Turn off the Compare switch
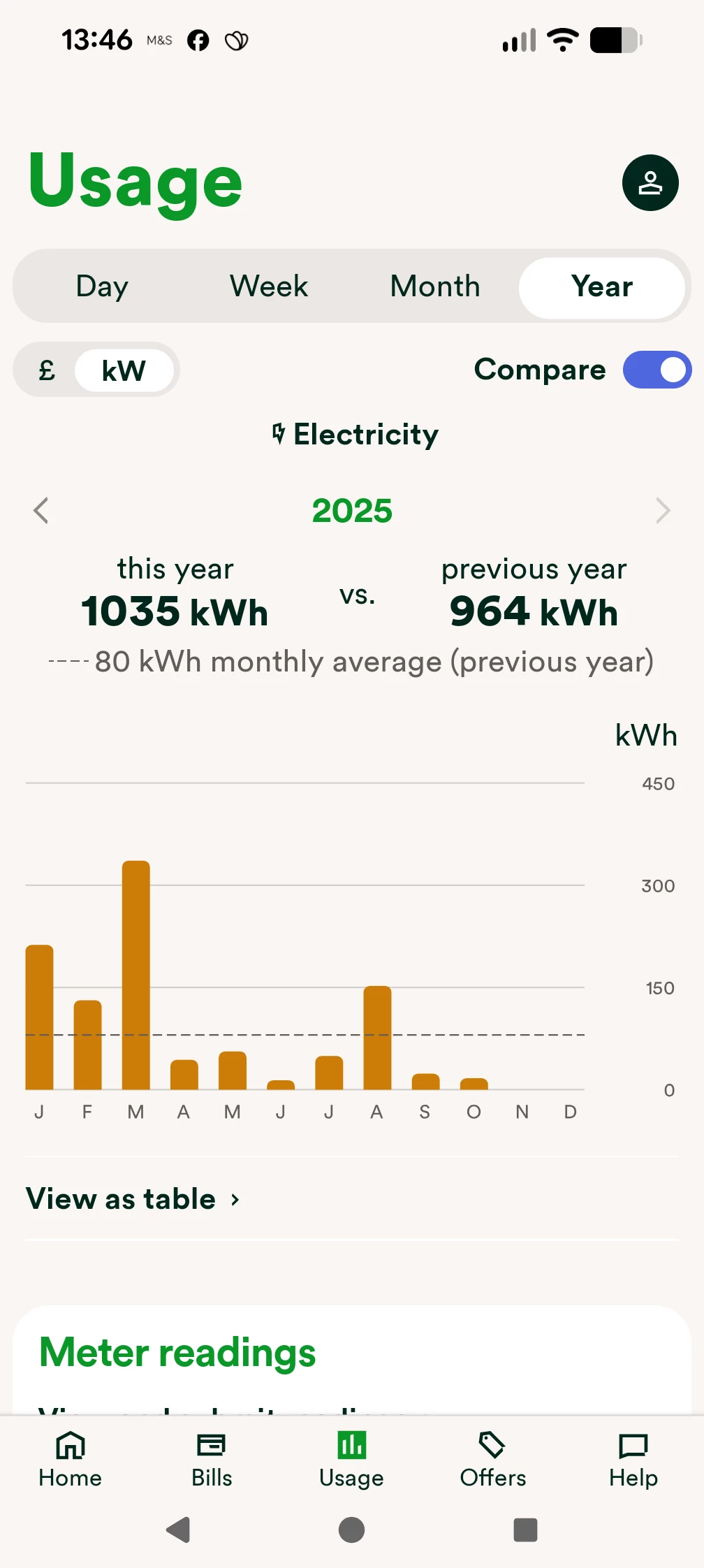The width and height of the screenshot is (704, 1568). coord(657,370)
